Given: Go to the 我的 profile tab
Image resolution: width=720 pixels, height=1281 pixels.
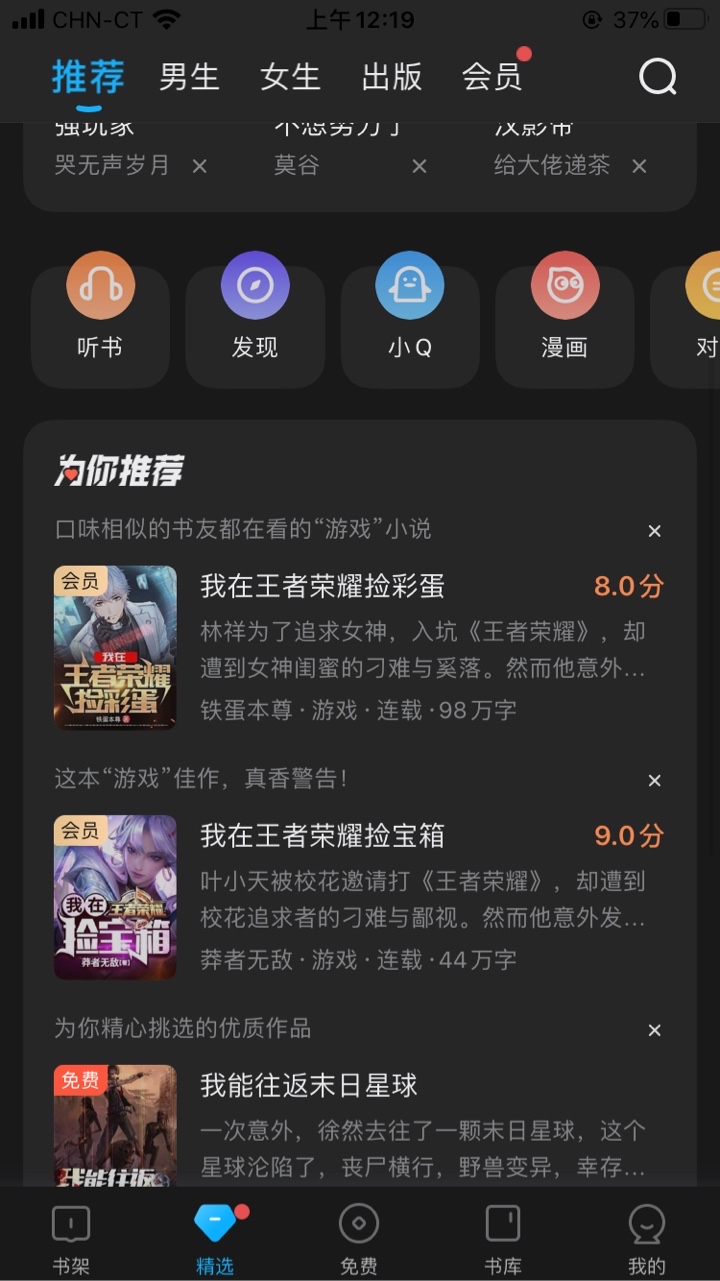Looking at the screenshot, I should pos(647,1240).
